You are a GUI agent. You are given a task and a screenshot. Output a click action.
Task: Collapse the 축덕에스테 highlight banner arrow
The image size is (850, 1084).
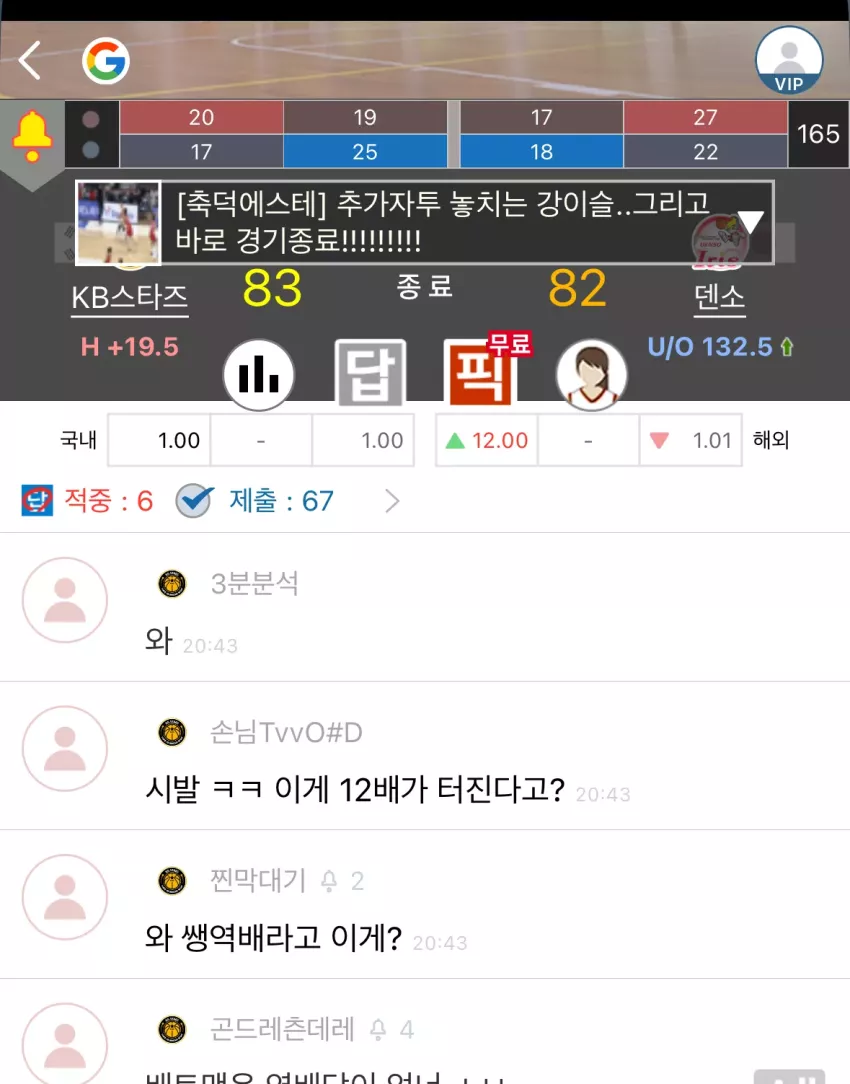point(750,222)
